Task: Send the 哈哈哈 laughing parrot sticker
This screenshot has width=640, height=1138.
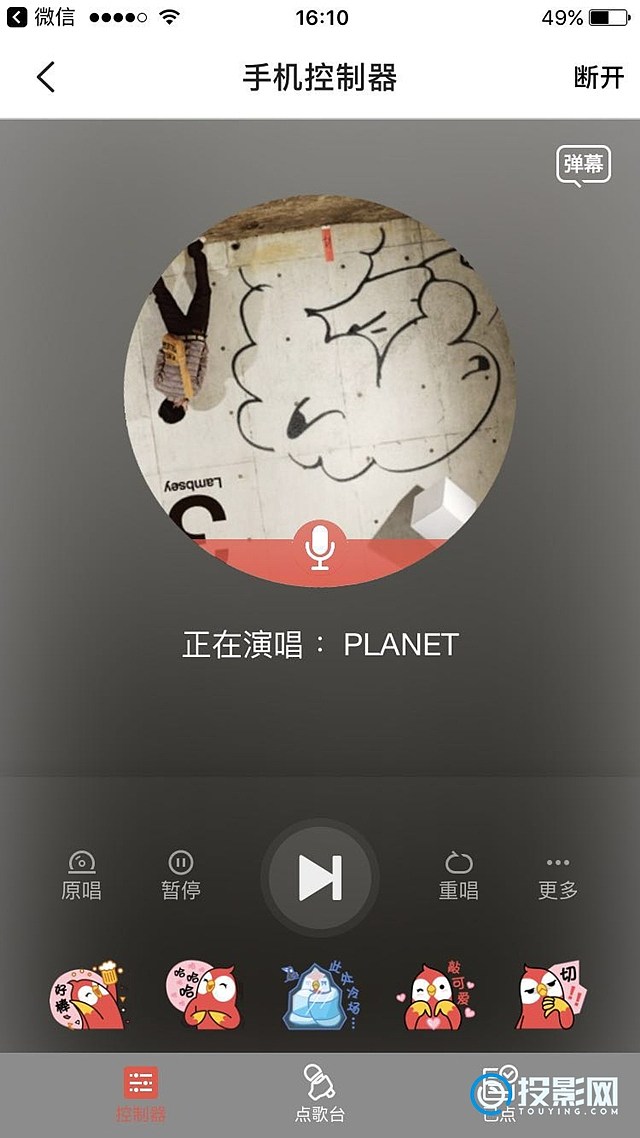Action: coord(201,995)
